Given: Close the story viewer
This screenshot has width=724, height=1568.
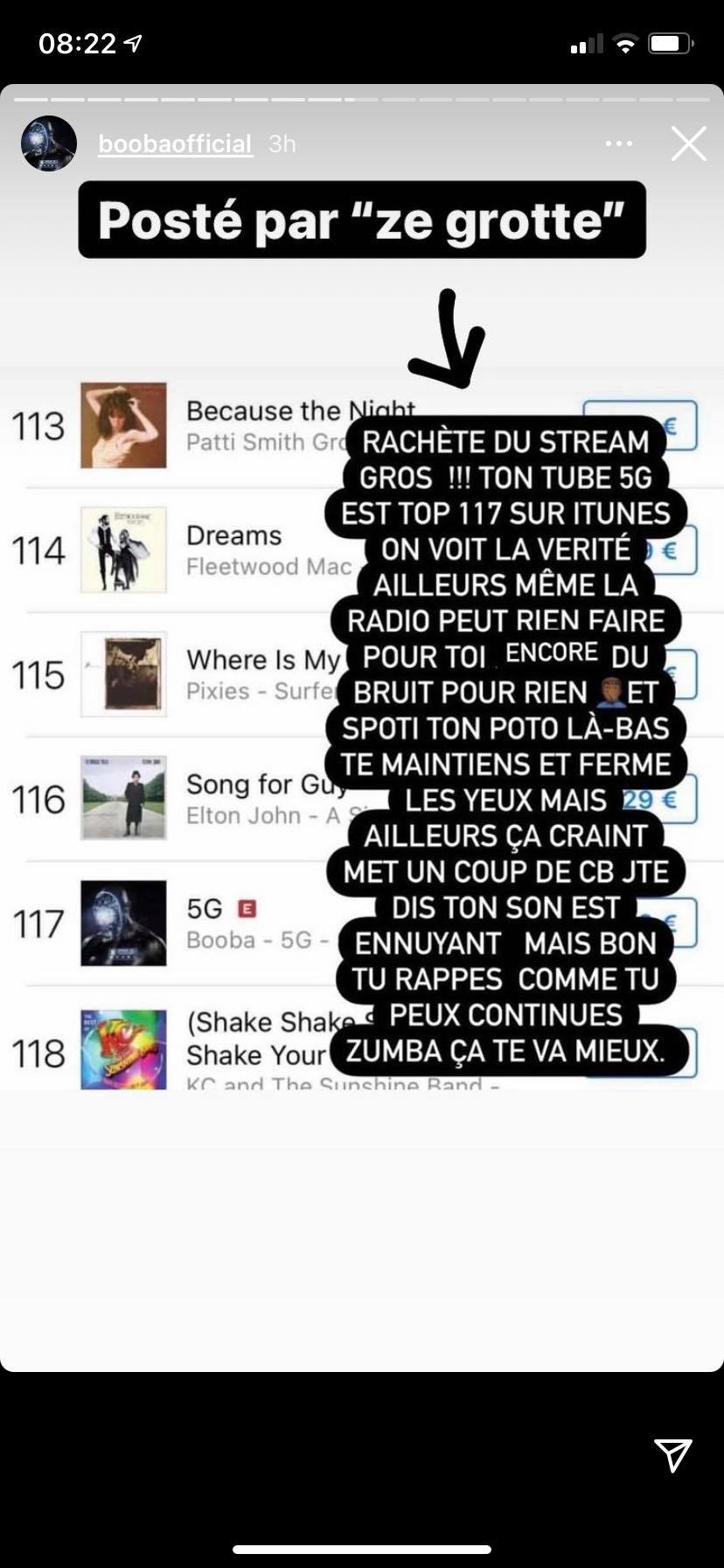Looking at the screenshot, I should coord(688,144).
